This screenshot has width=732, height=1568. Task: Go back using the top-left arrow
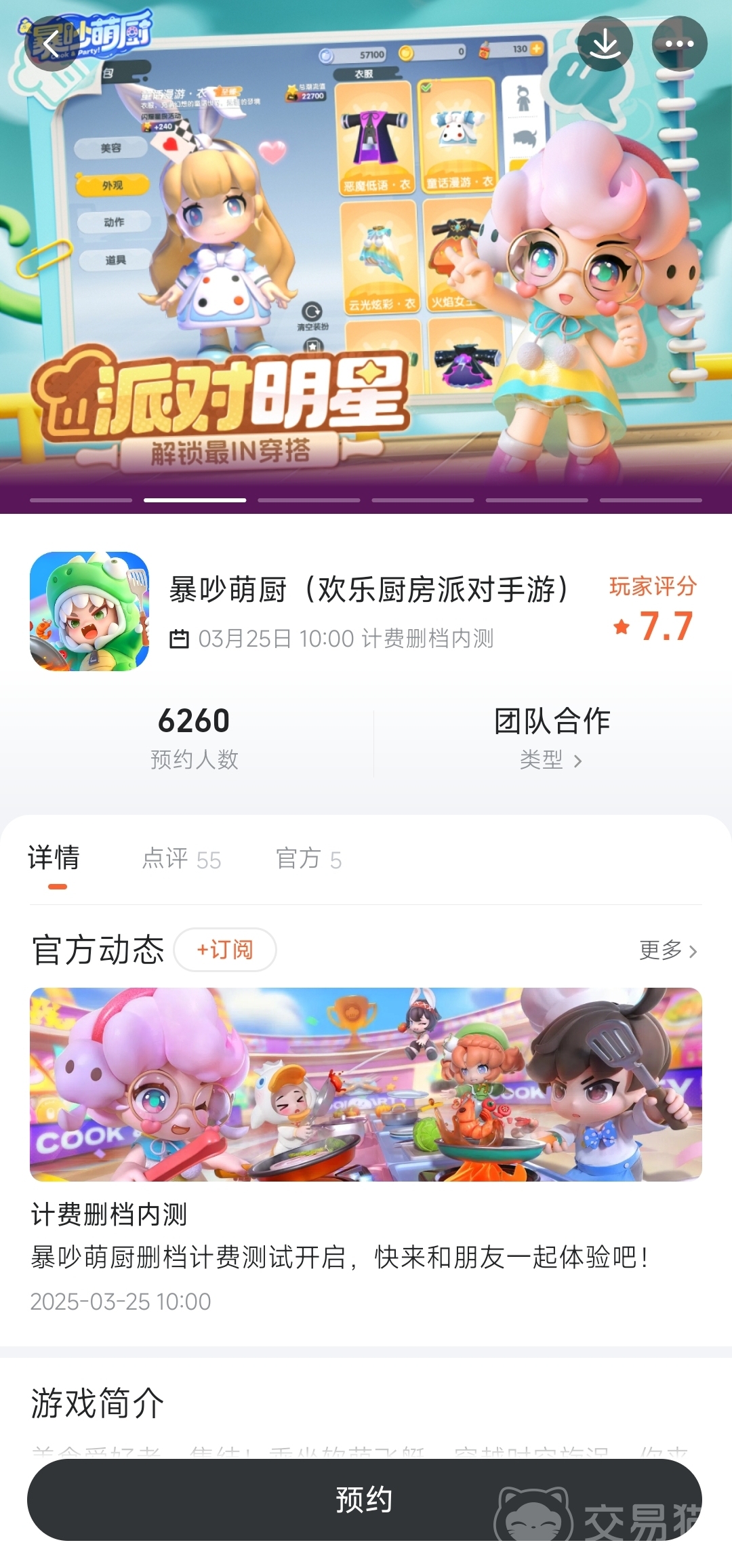pos(52,45)
